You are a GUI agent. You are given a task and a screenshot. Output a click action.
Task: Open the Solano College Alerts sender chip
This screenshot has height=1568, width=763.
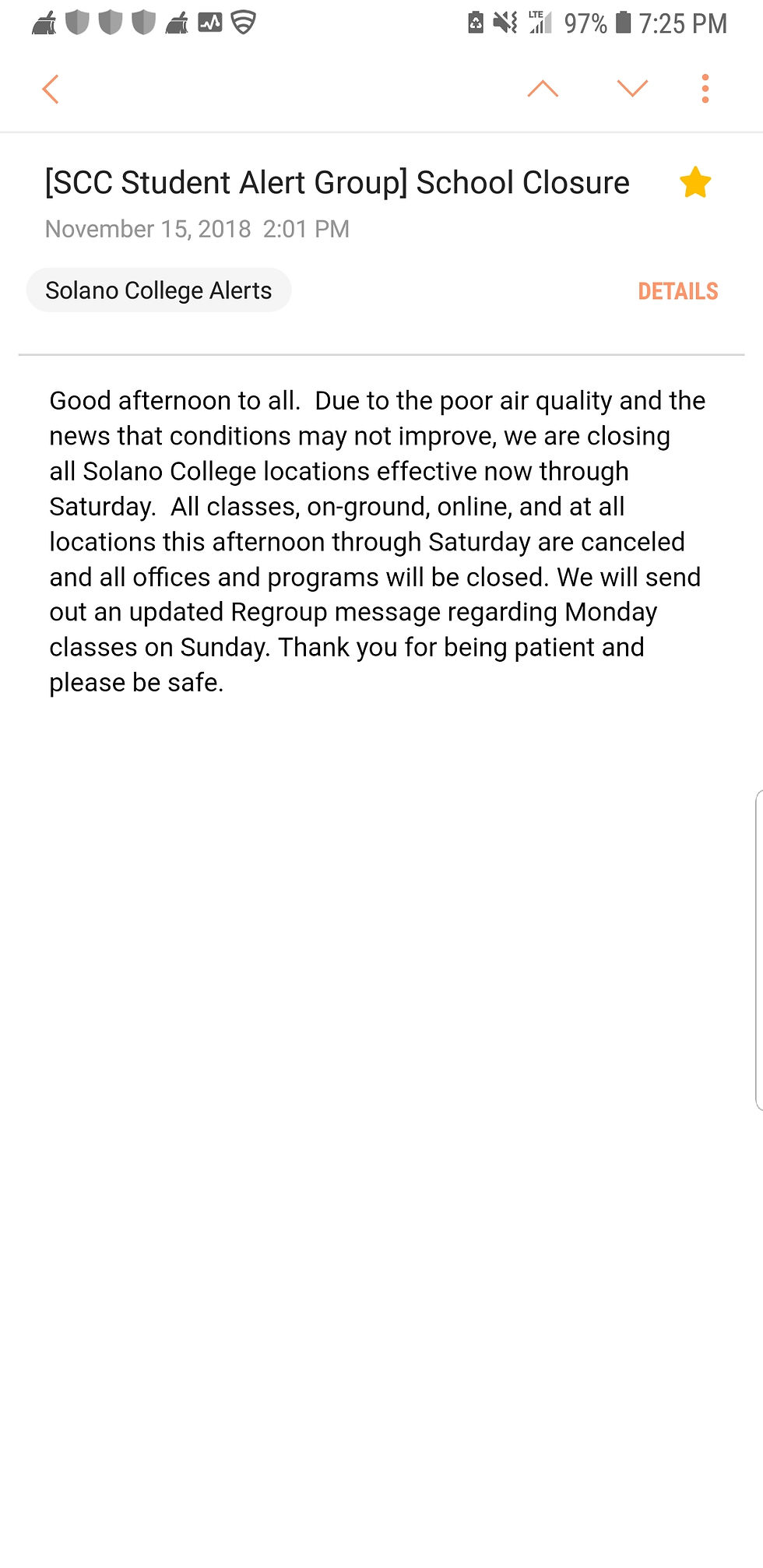(159, 290)
